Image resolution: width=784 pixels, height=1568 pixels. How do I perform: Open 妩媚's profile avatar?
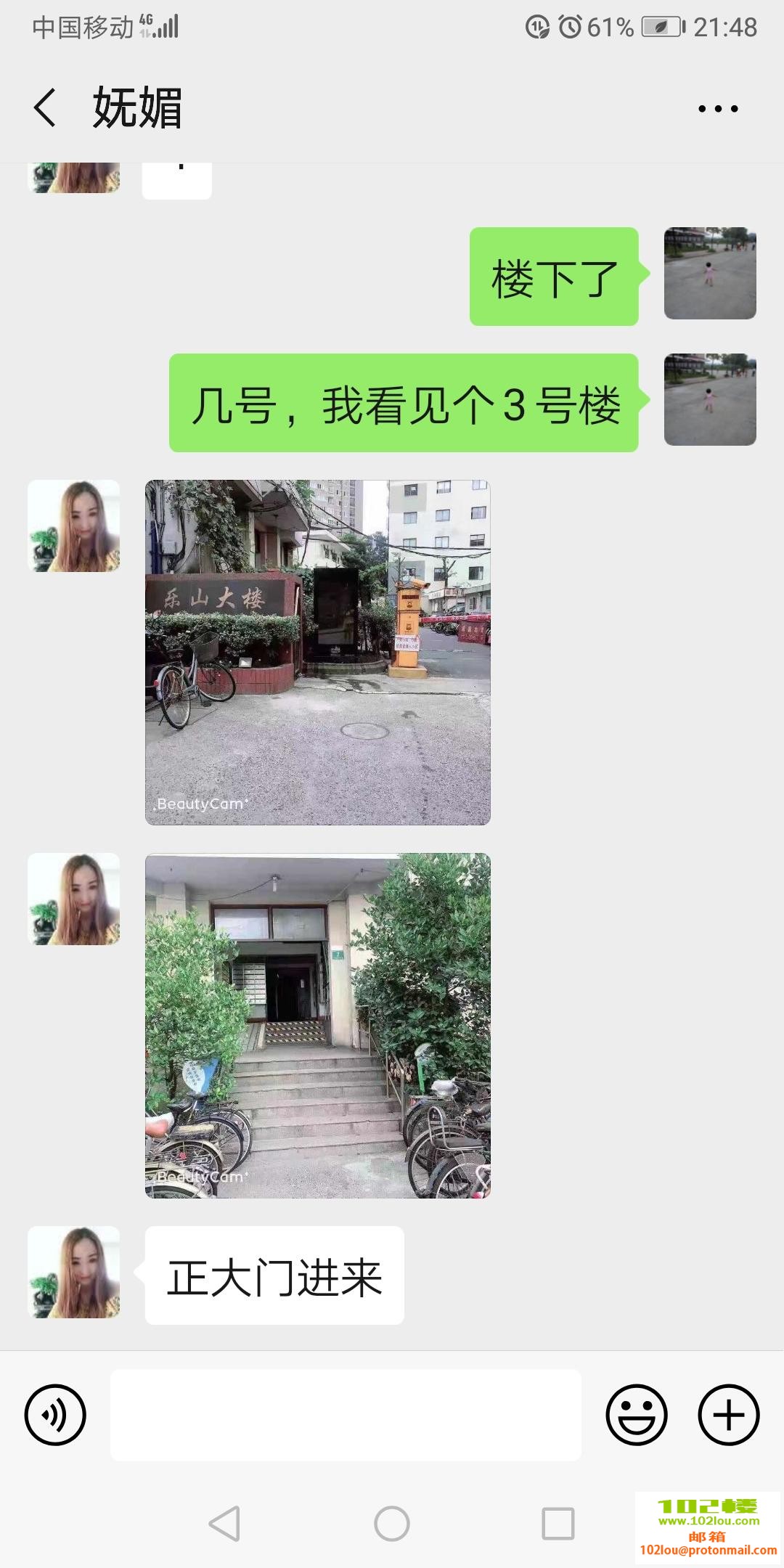pyautogui.click(x=73, y=524)
